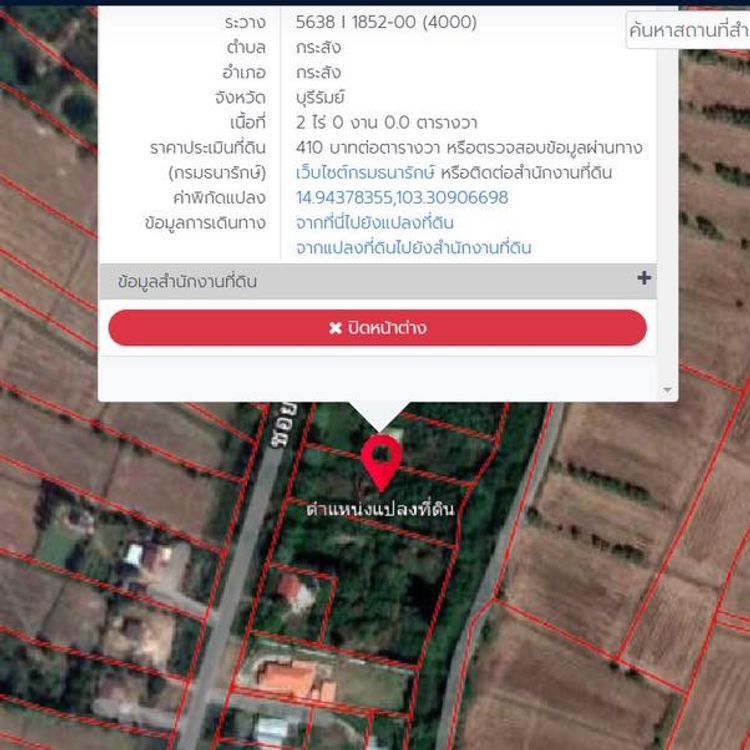Tap the red land parcel pin
This screenshot has width=750, height=750.
point(380,458)
